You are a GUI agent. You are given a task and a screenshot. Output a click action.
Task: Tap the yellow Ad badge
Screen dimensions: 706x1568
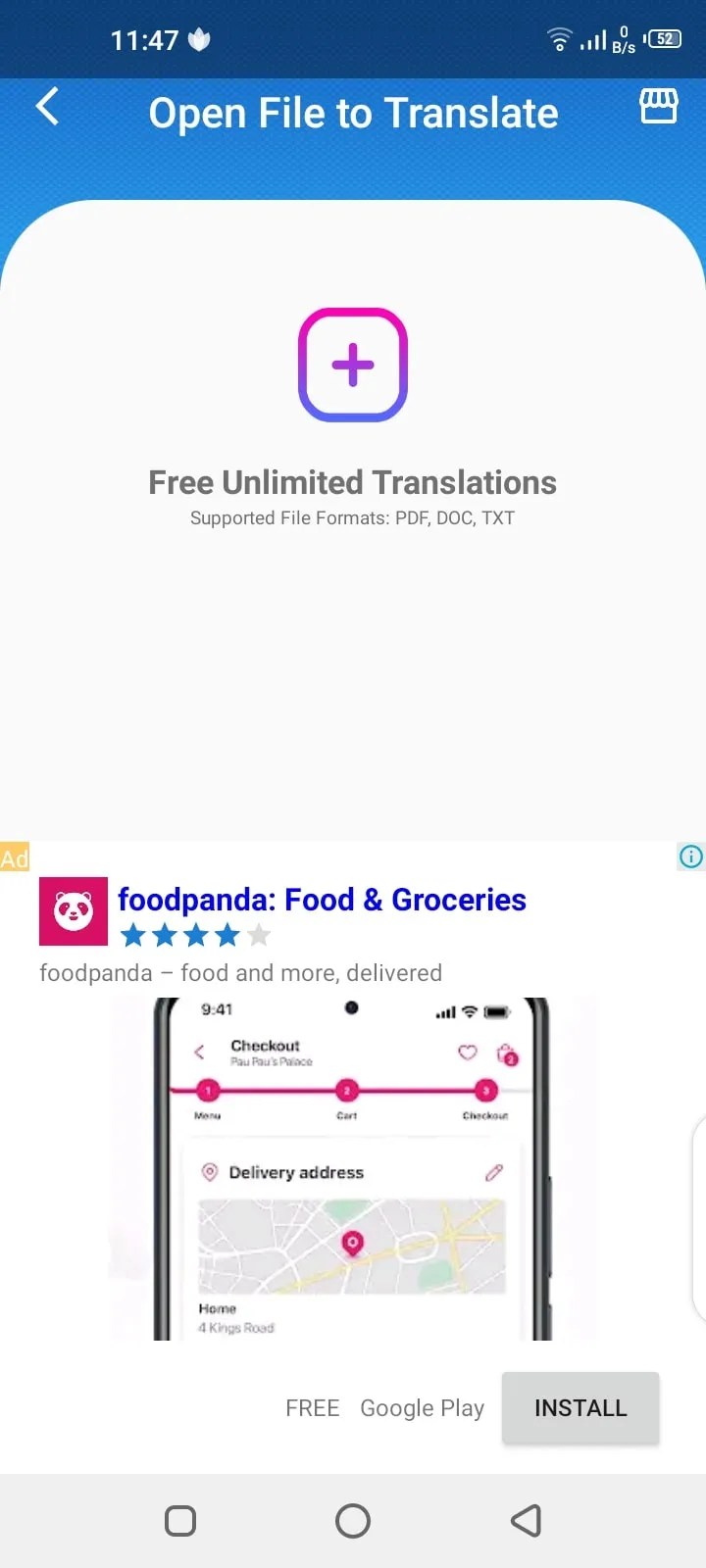(x=16, y=857)
